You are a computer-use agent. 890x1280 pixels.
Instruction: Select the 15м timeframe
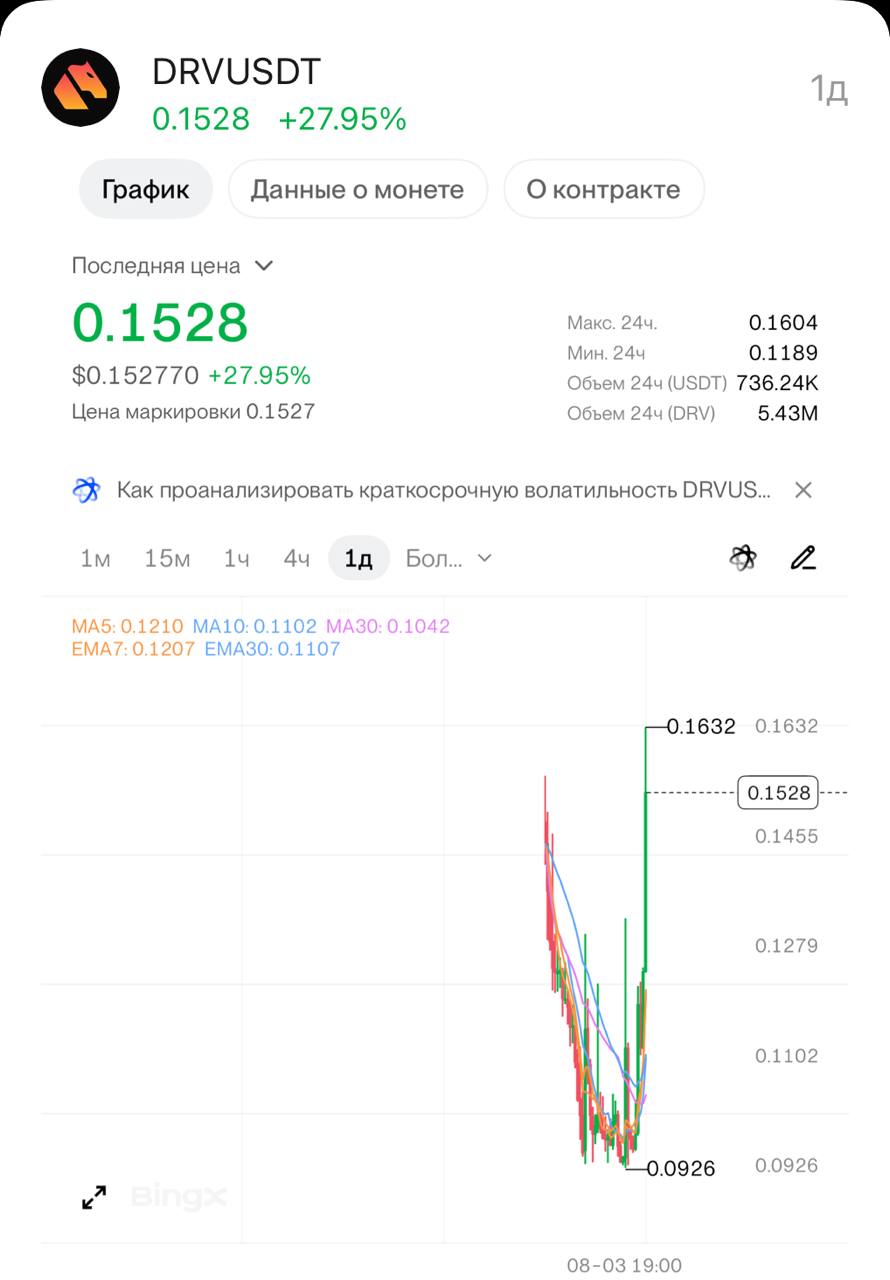click(x=167, y=558)
